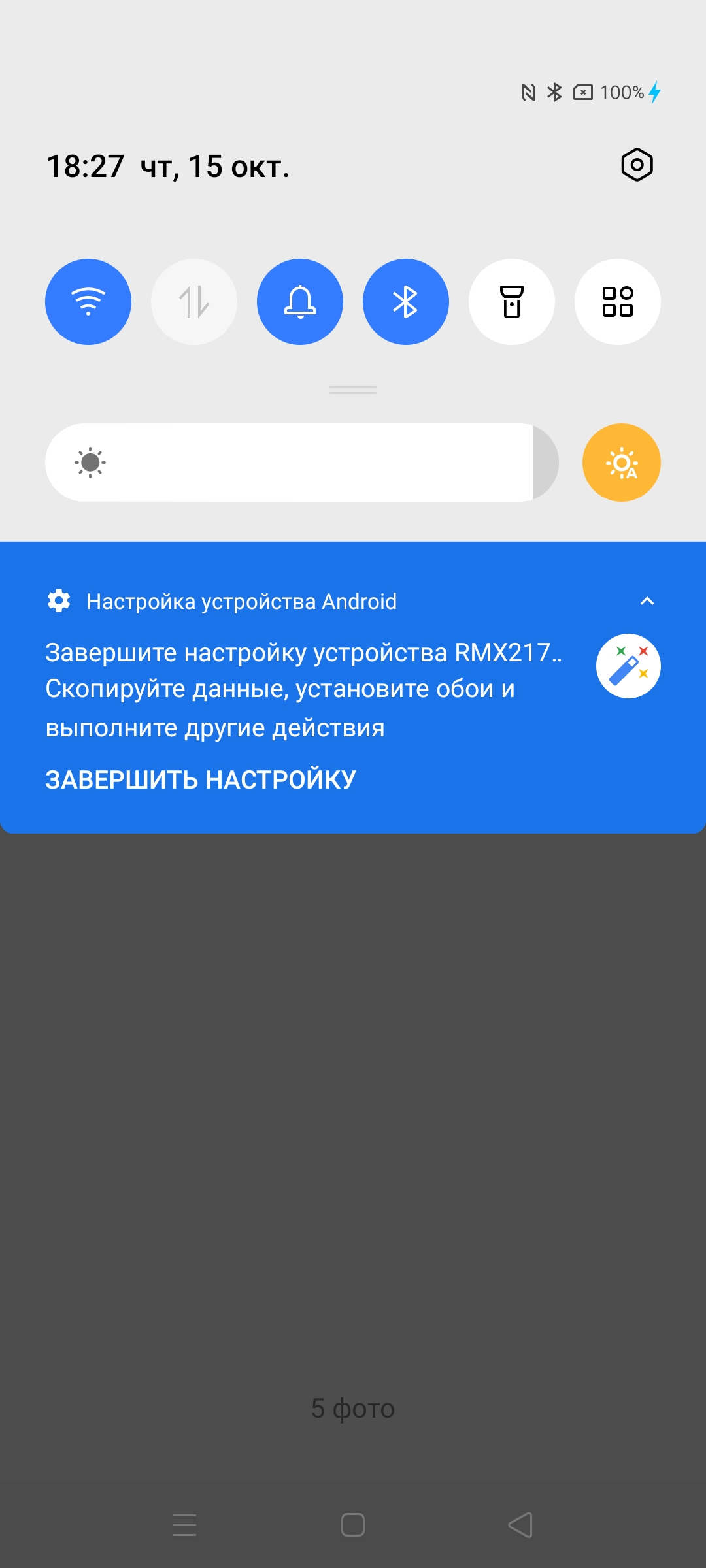
Task: Tap ЗАВЕРШИТЬ НАСТРОЙКУ button
Action: [201, 779]
